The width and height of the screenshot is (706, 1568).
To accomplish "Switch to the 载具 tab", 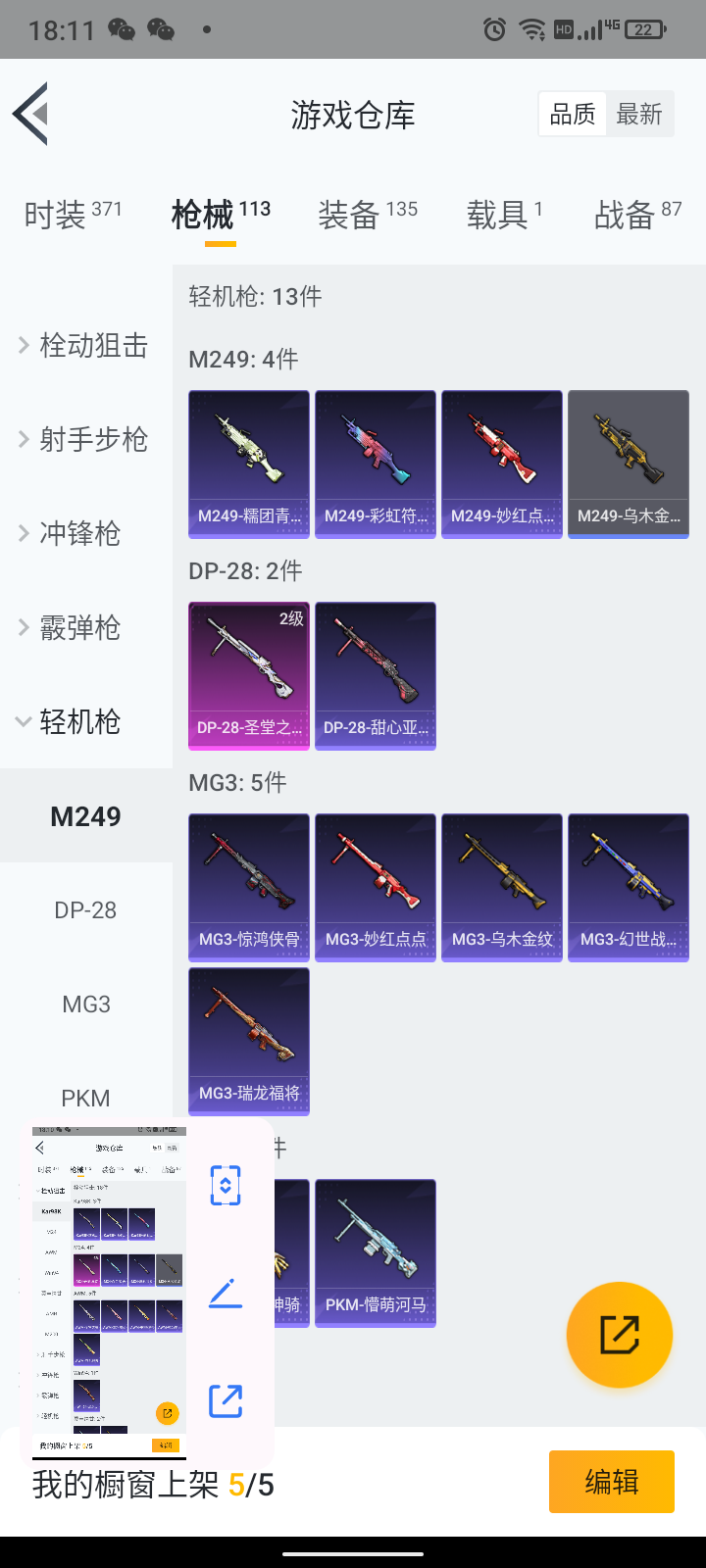I will [x=504, y=214].
